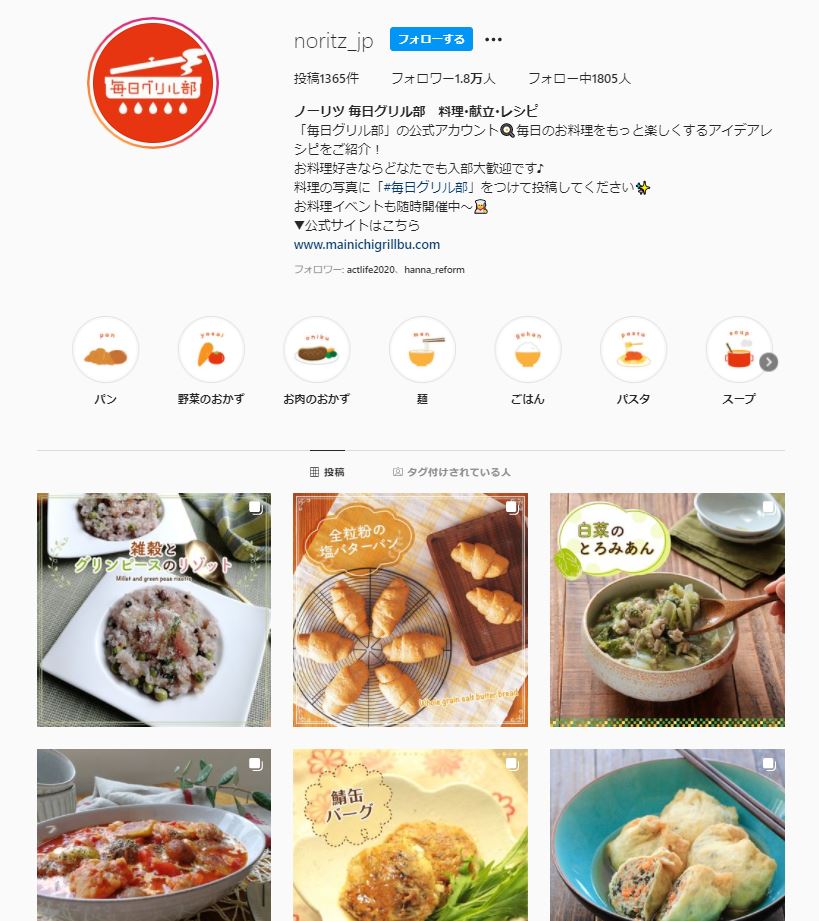Open the 雑穀とグリンピースのリゾット post
This screenshot has height=921, width=819.
click(154, 610)
